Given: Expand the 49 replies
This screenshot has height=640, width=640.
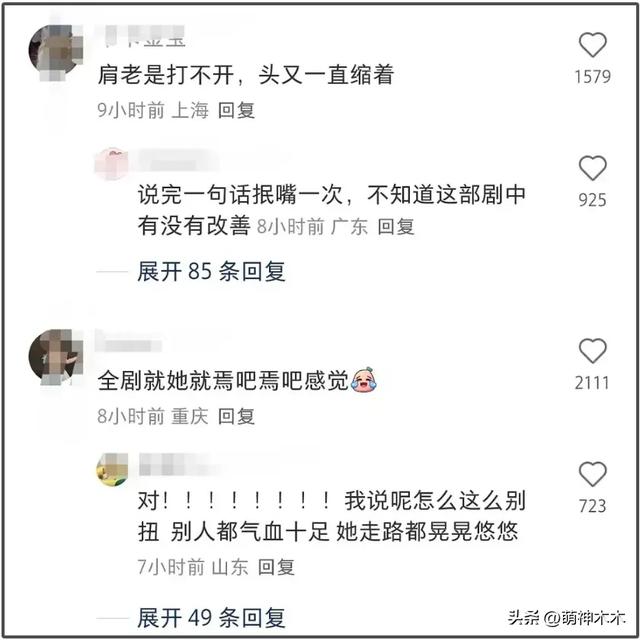Looking at the screenshot, I should pyautogui.click(x=211, y=618).
